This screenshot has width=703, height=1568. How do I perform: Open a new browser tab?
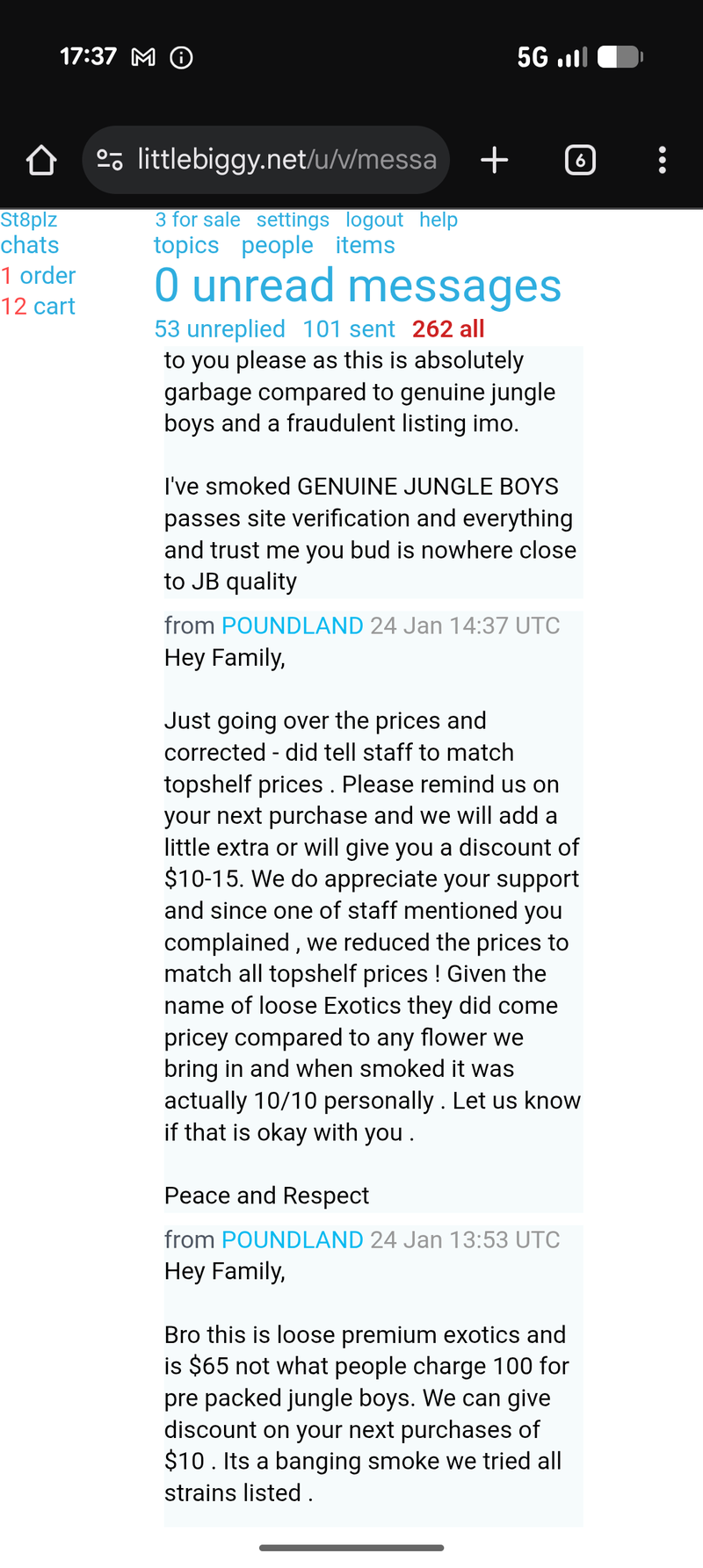[x=495, y=160]
